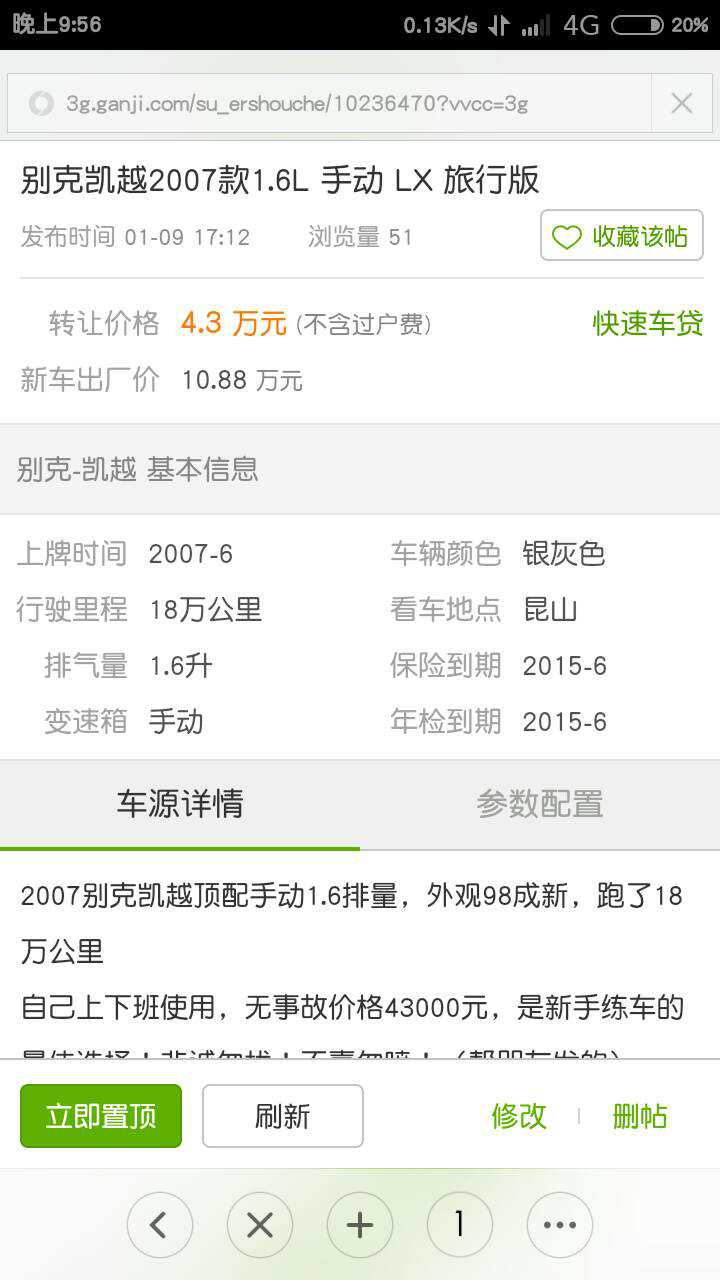Open the browser's three-dot menu
The width and height of the screenshot is (720, 1280).
(x=560, y=1225)
